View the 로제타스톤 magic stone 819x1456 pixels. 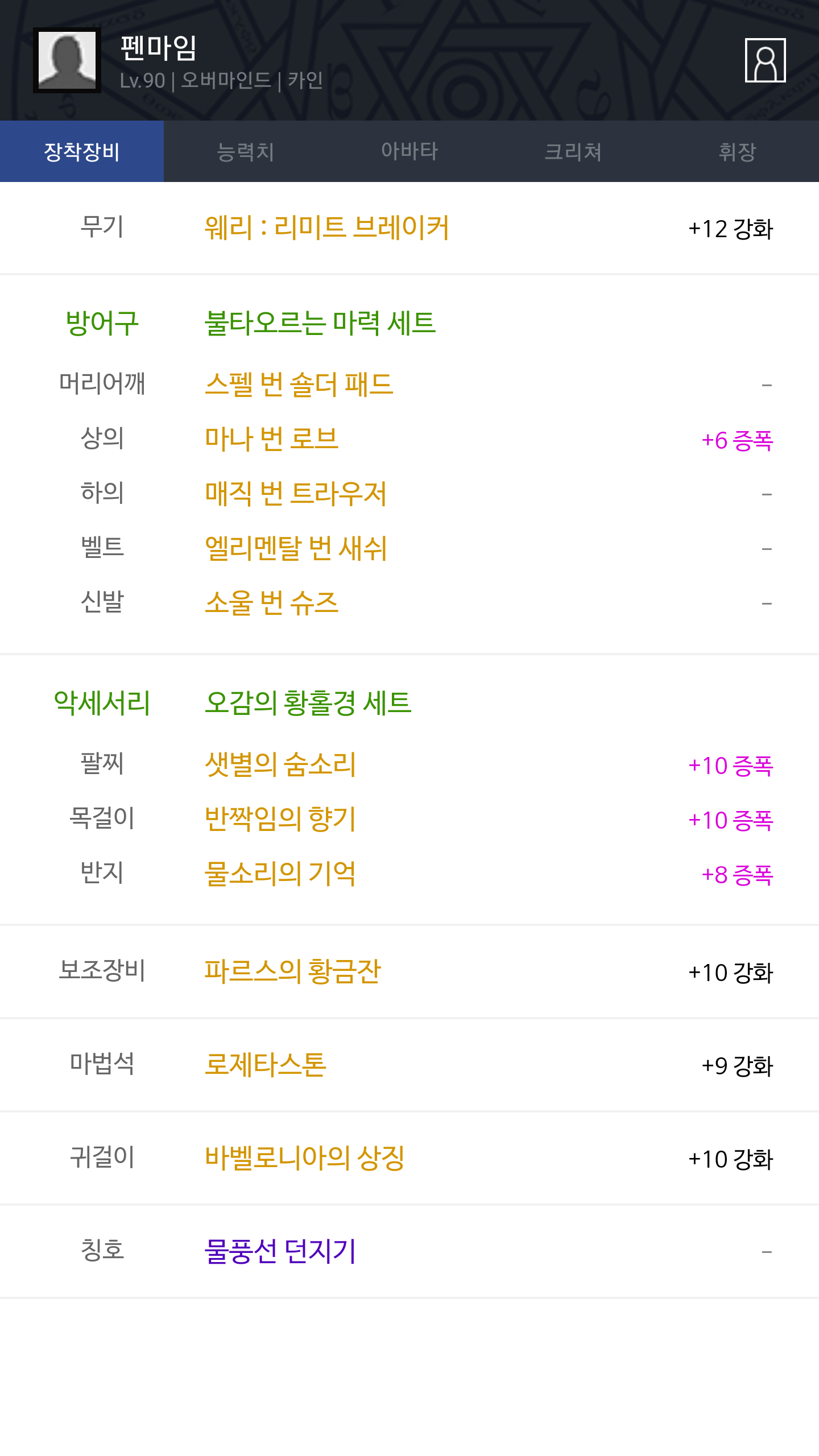tap(266, 1064)
